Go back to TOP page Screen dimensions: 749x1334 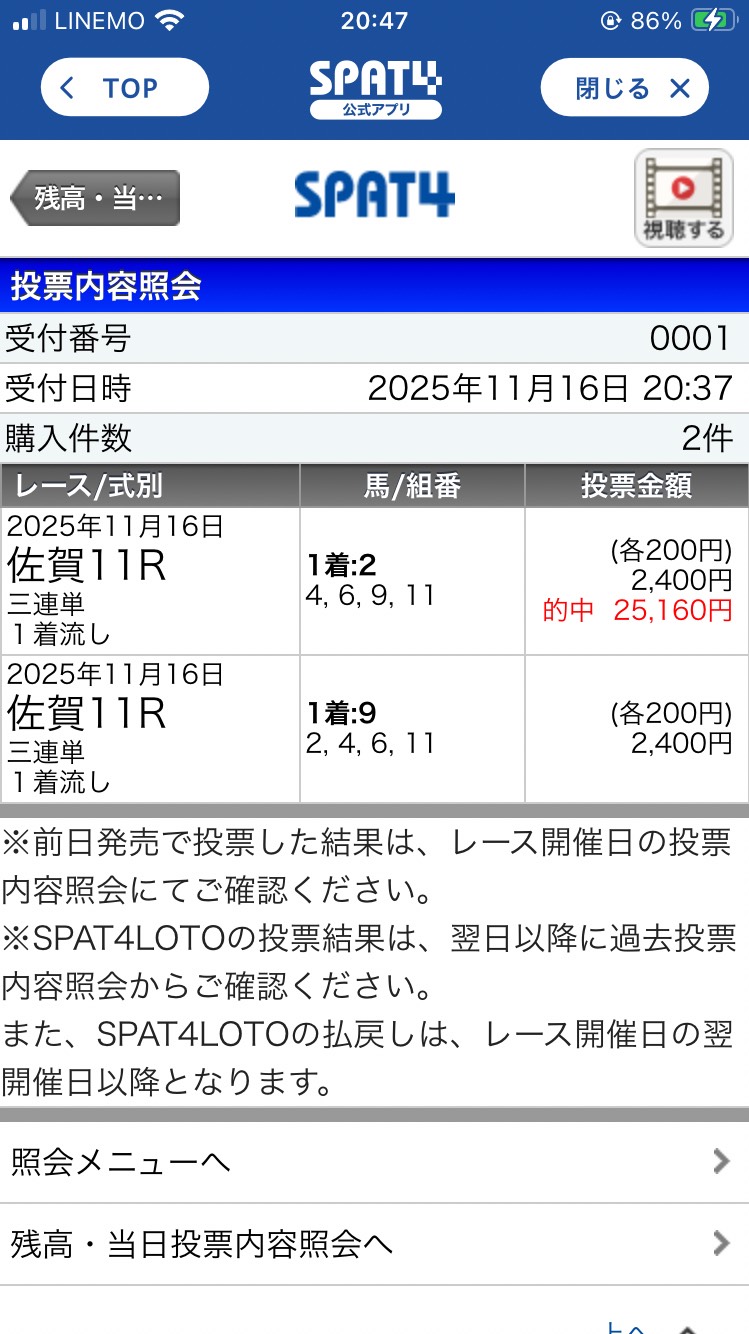(x=124, y=88)
